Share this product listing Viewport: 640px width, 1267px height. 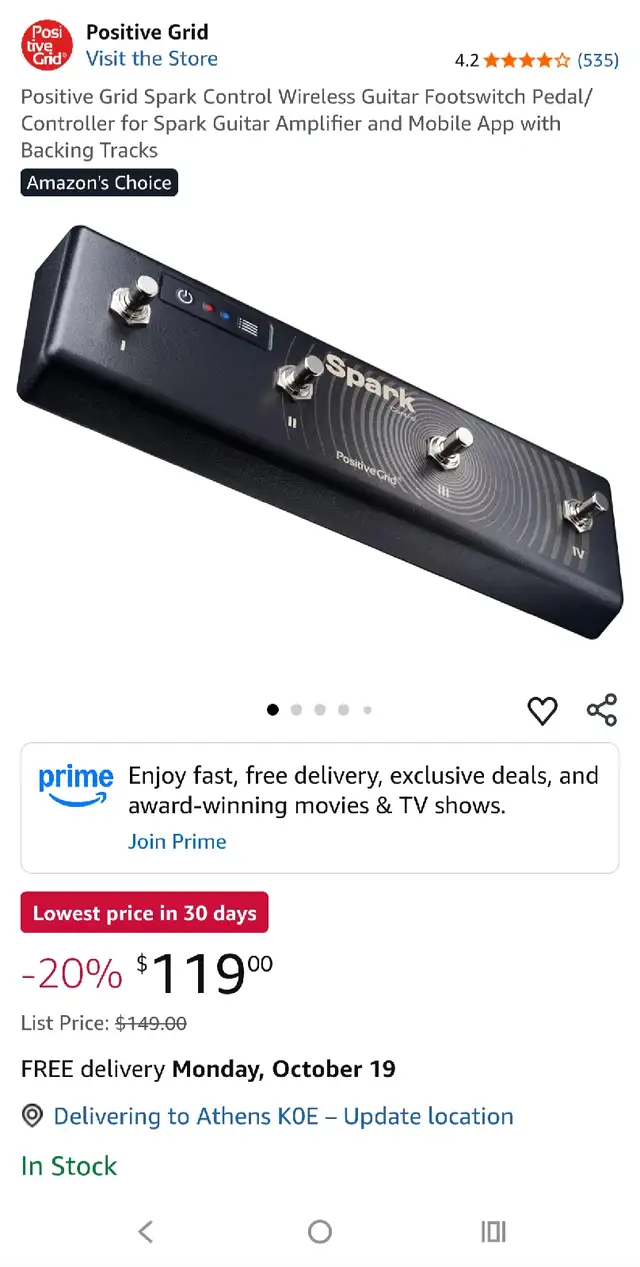pos(602,710)
